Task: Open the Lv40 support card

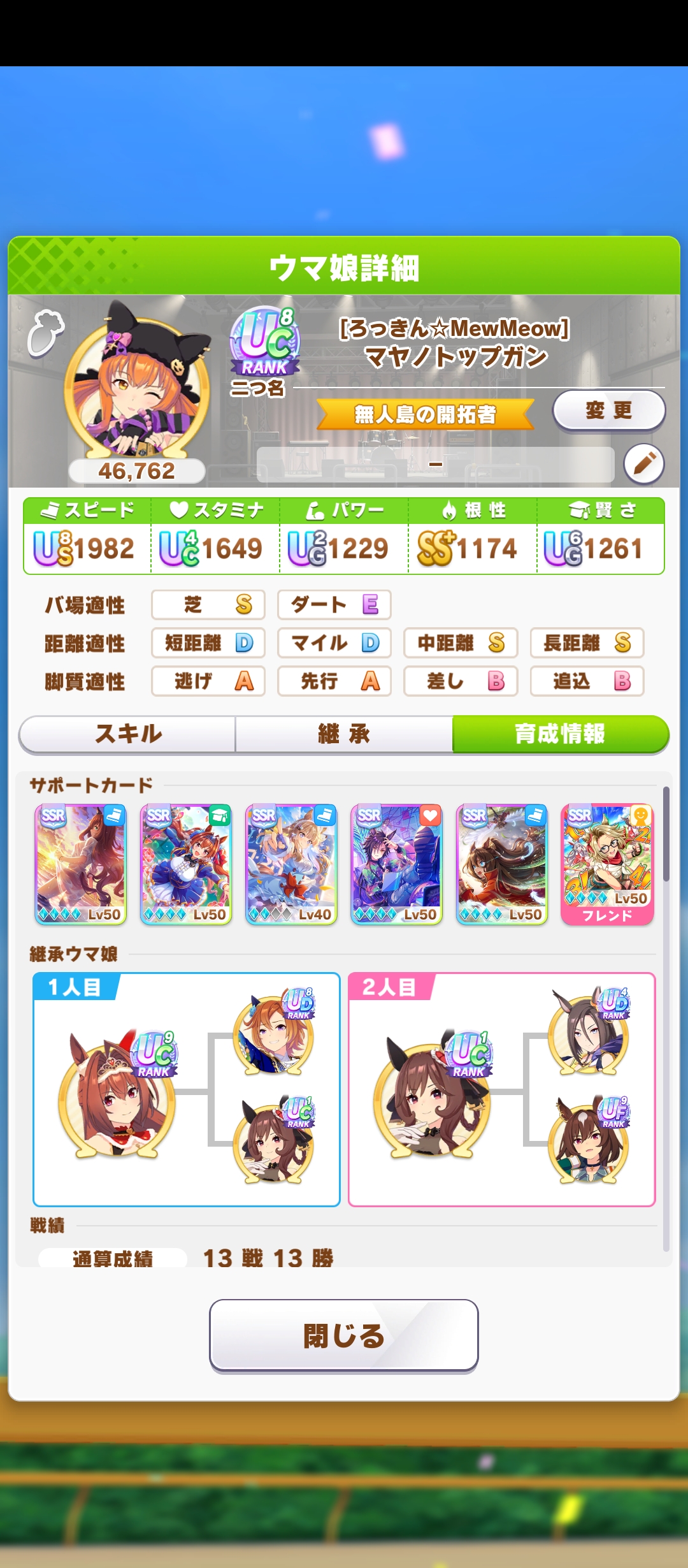Action: pos(291,864)
